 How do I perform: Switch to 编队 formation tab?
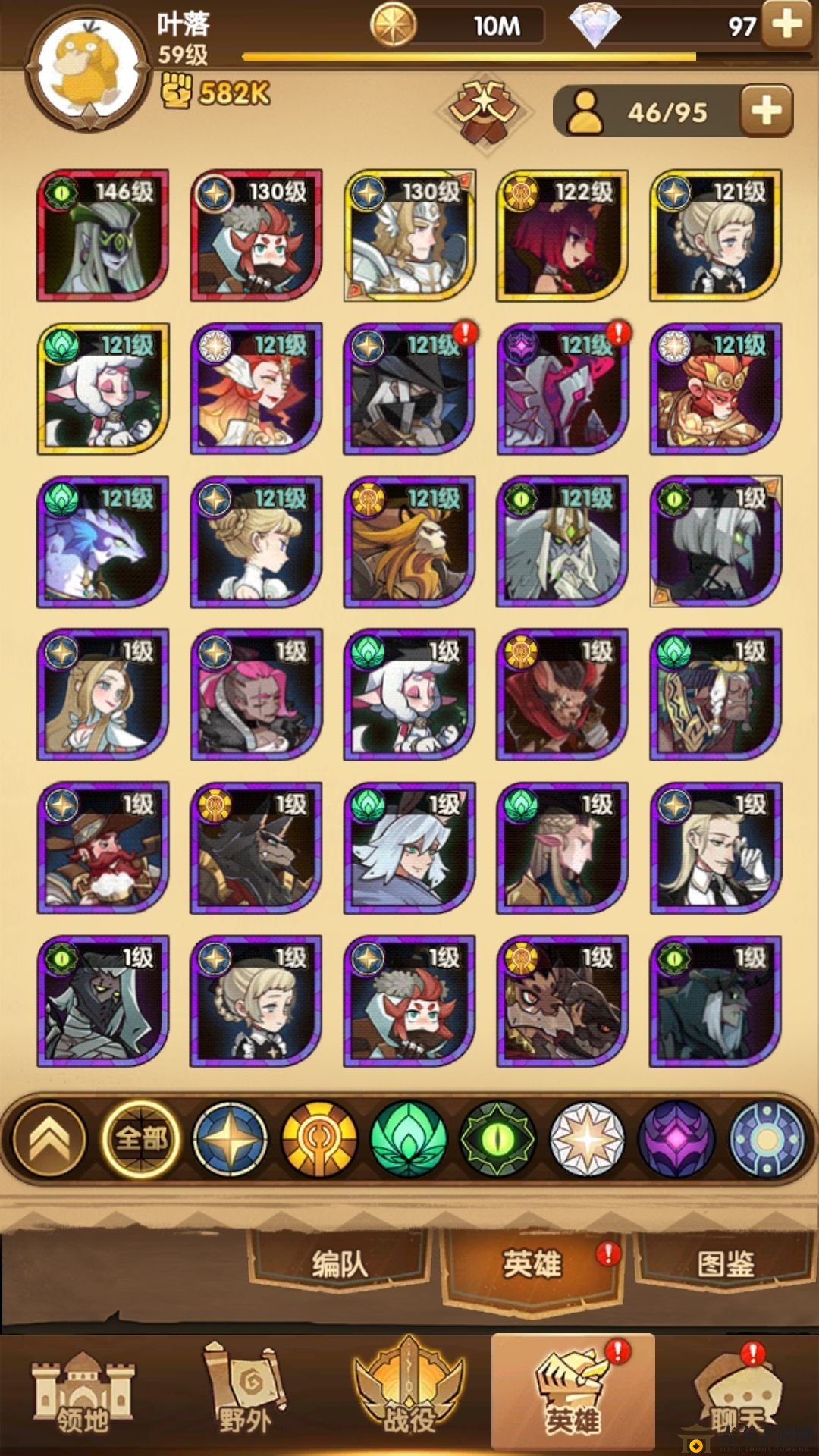tap(339, 1264)
